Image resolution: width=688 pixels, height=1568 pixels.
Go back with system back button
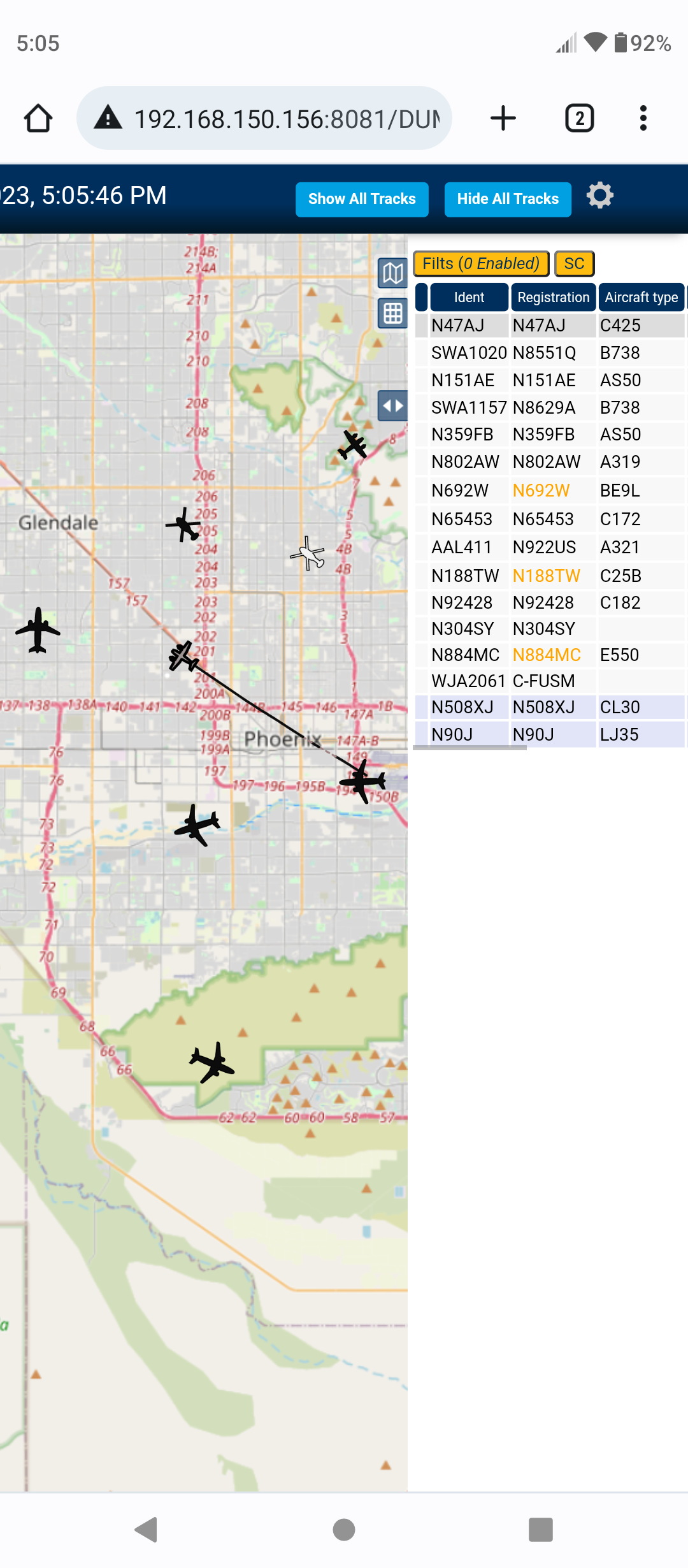[147, 1529]
